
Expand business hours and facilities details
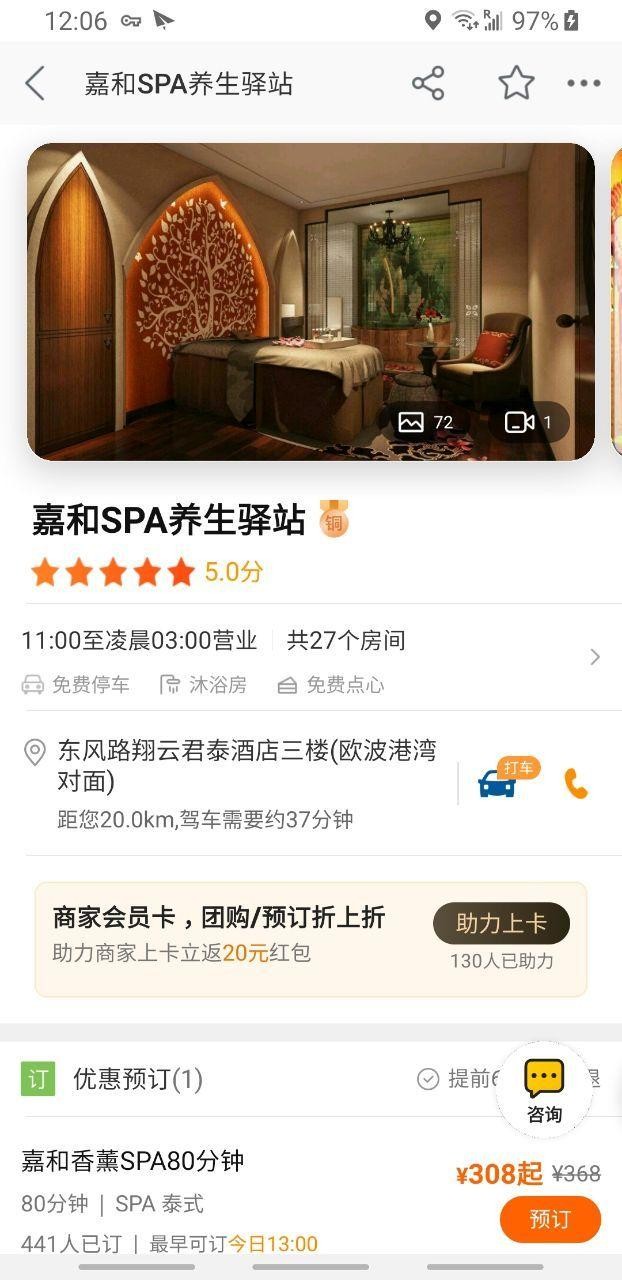[594, 657]
